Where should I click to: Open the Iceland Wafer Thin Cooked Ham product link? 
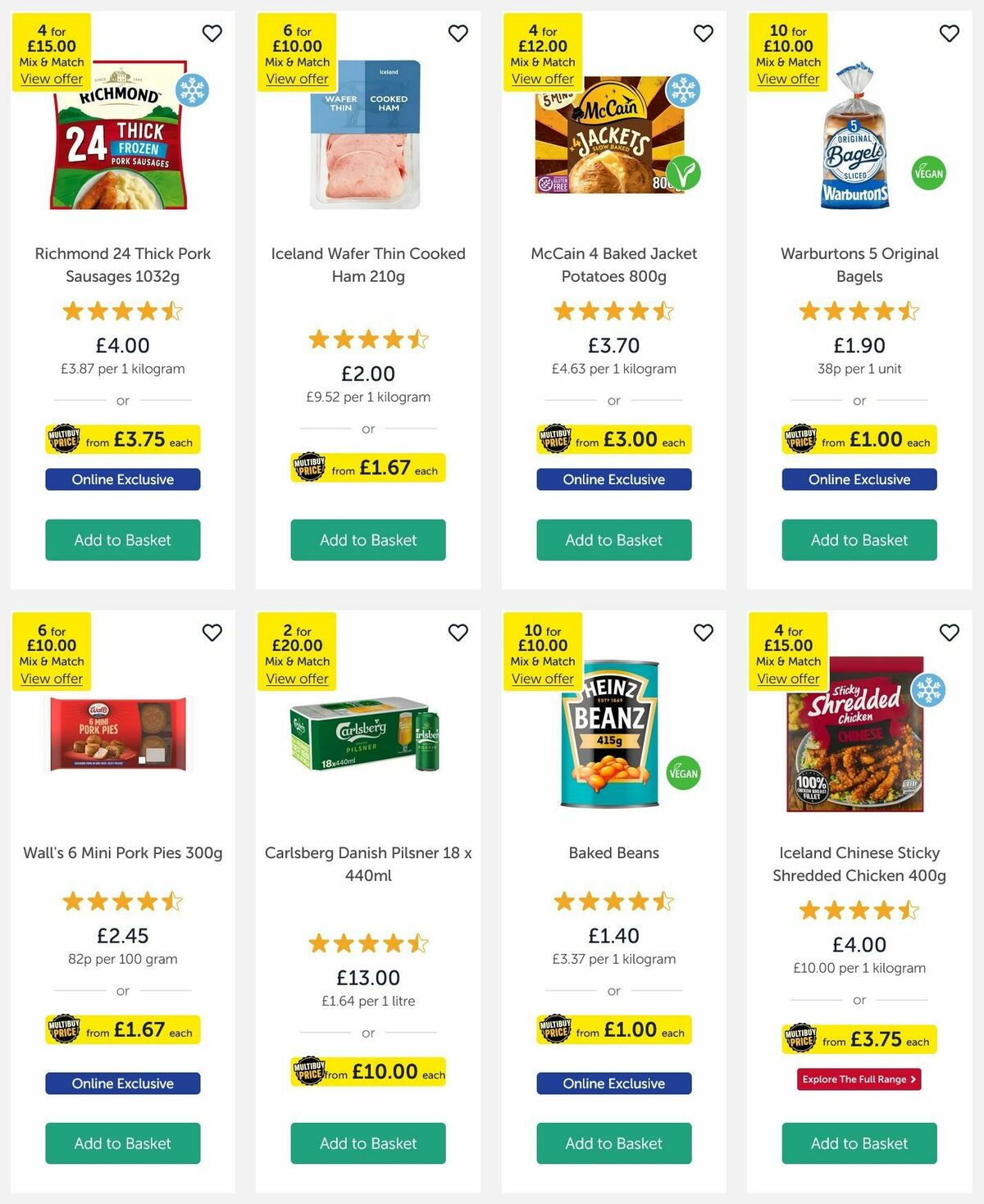pyautogui.click(x=368, y=265)
